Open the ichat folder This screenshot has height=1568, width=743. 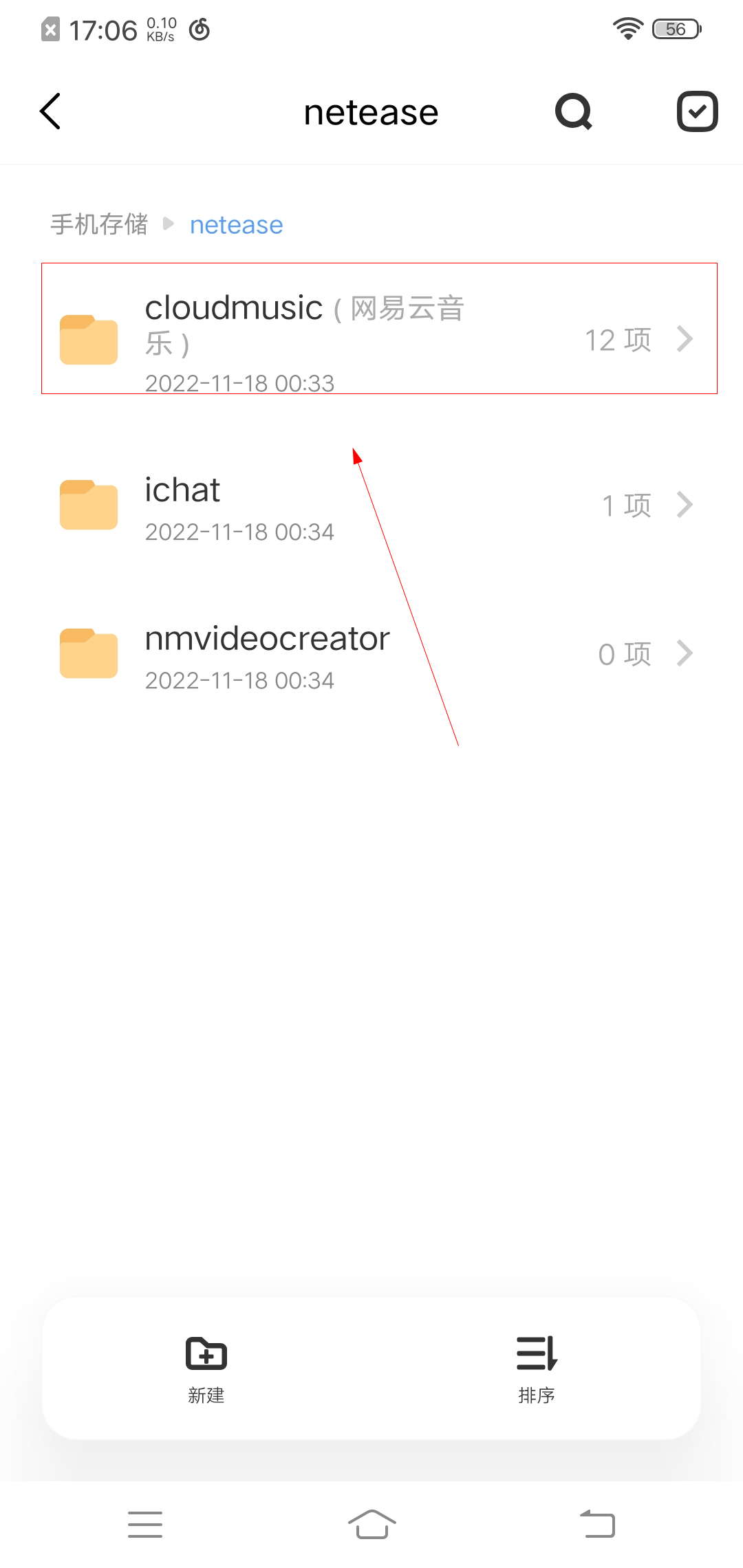[x=371, y=505]
